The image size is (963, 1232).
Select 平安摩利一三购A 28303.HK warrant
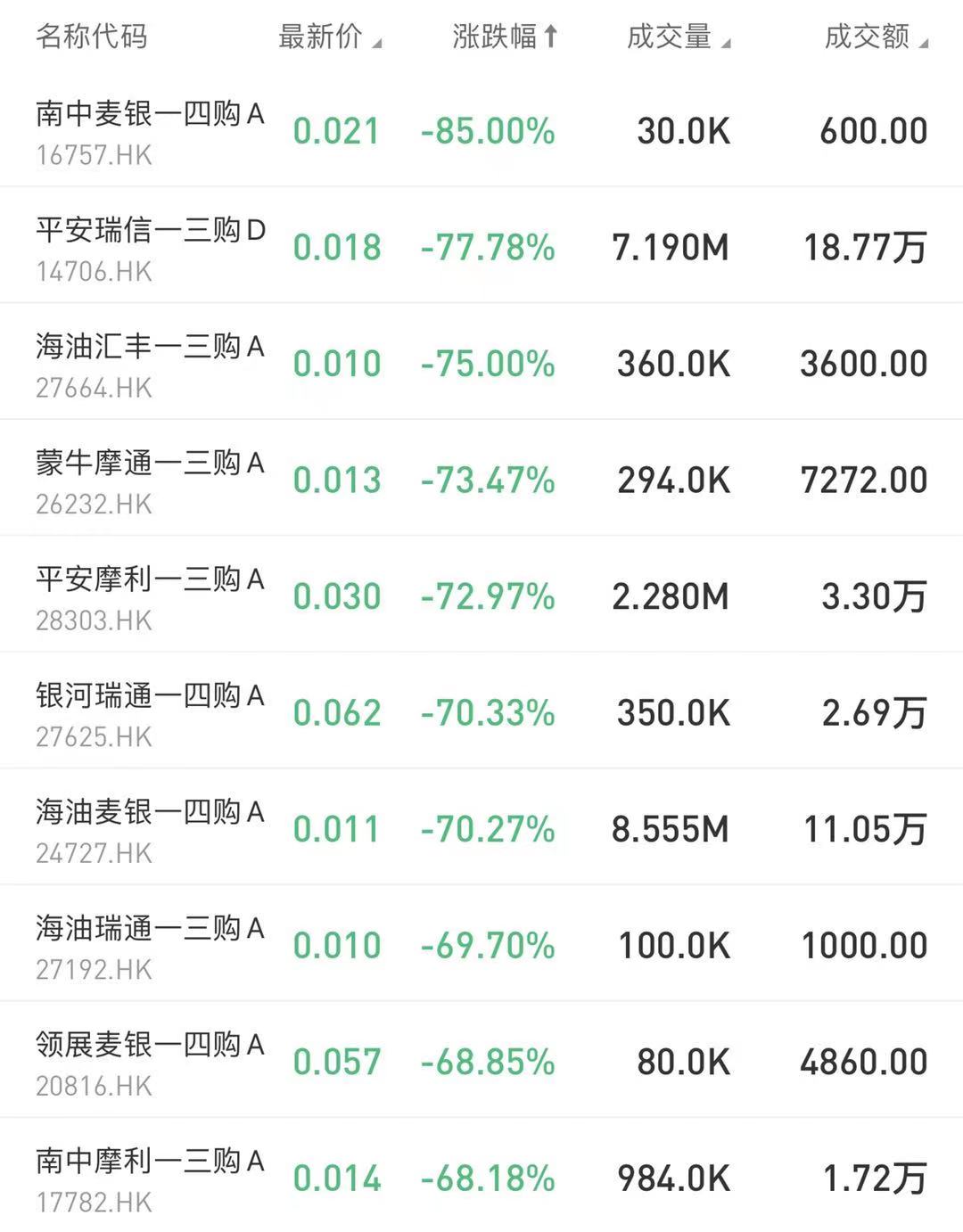[150, 597]
